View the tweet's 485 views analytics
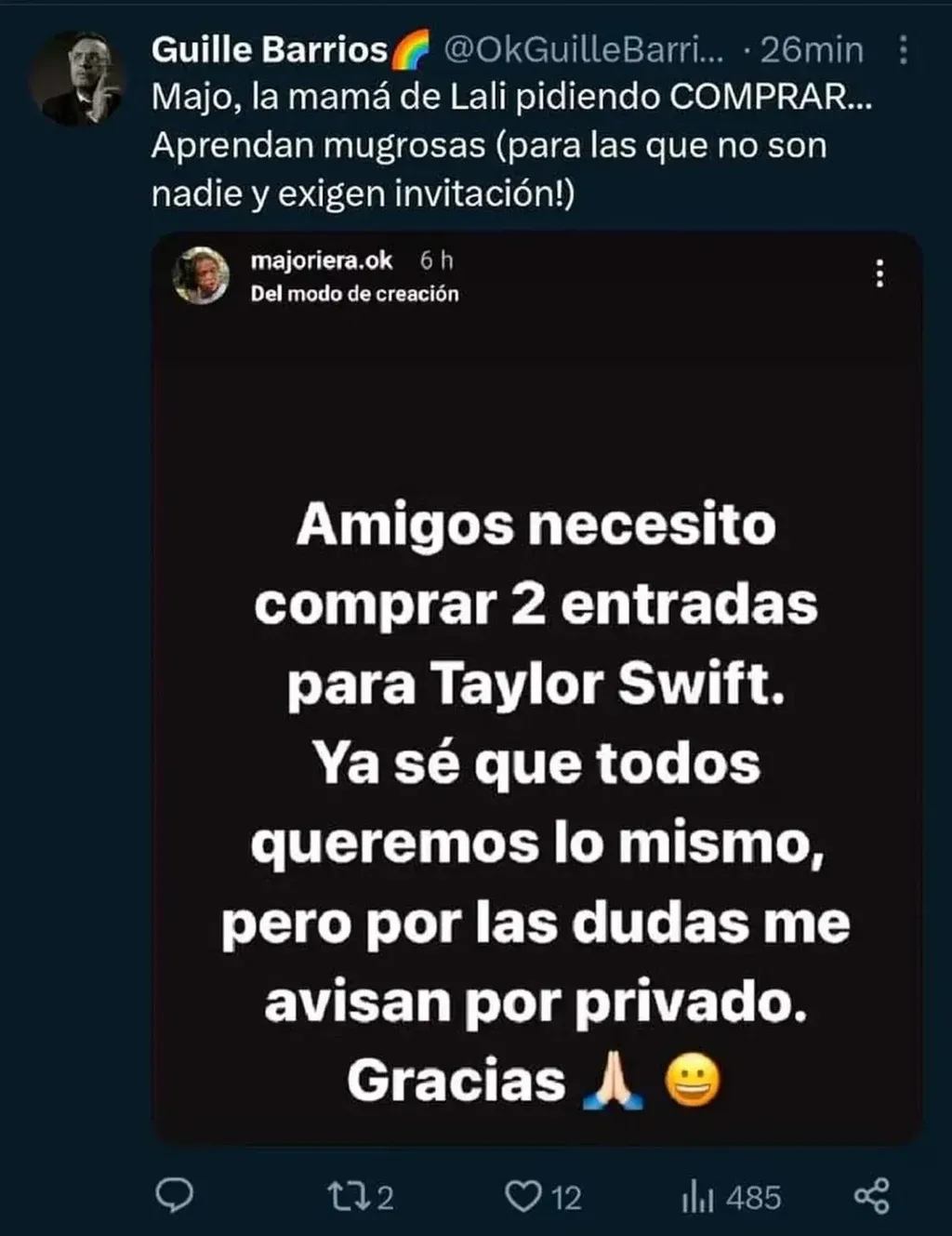 click(x=731, y=1197)
